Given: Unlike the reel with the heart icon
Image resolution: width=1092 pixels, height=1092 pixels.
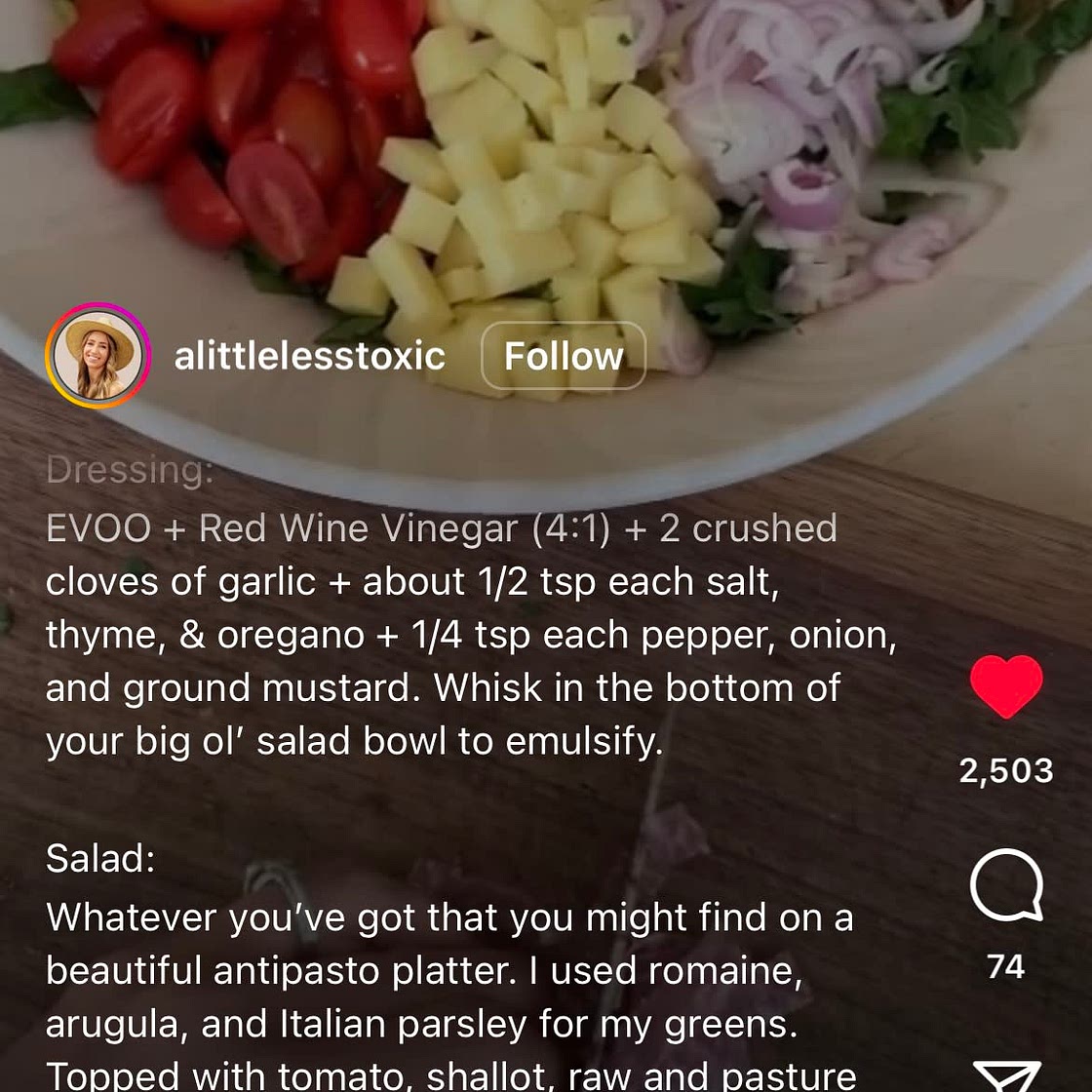Looking at the screenshot, I should coord(1006,687).
